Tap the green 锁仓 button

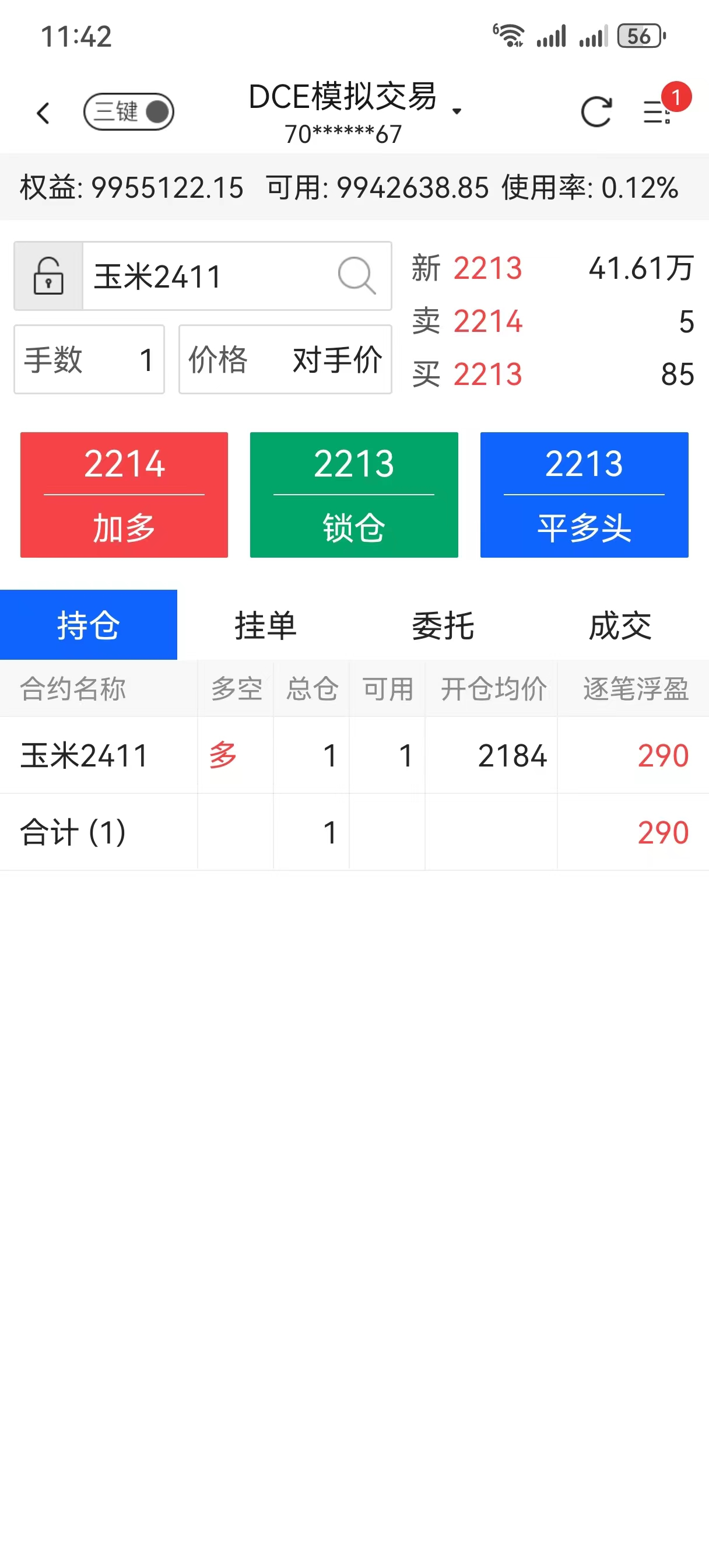[x=353, y=495]
